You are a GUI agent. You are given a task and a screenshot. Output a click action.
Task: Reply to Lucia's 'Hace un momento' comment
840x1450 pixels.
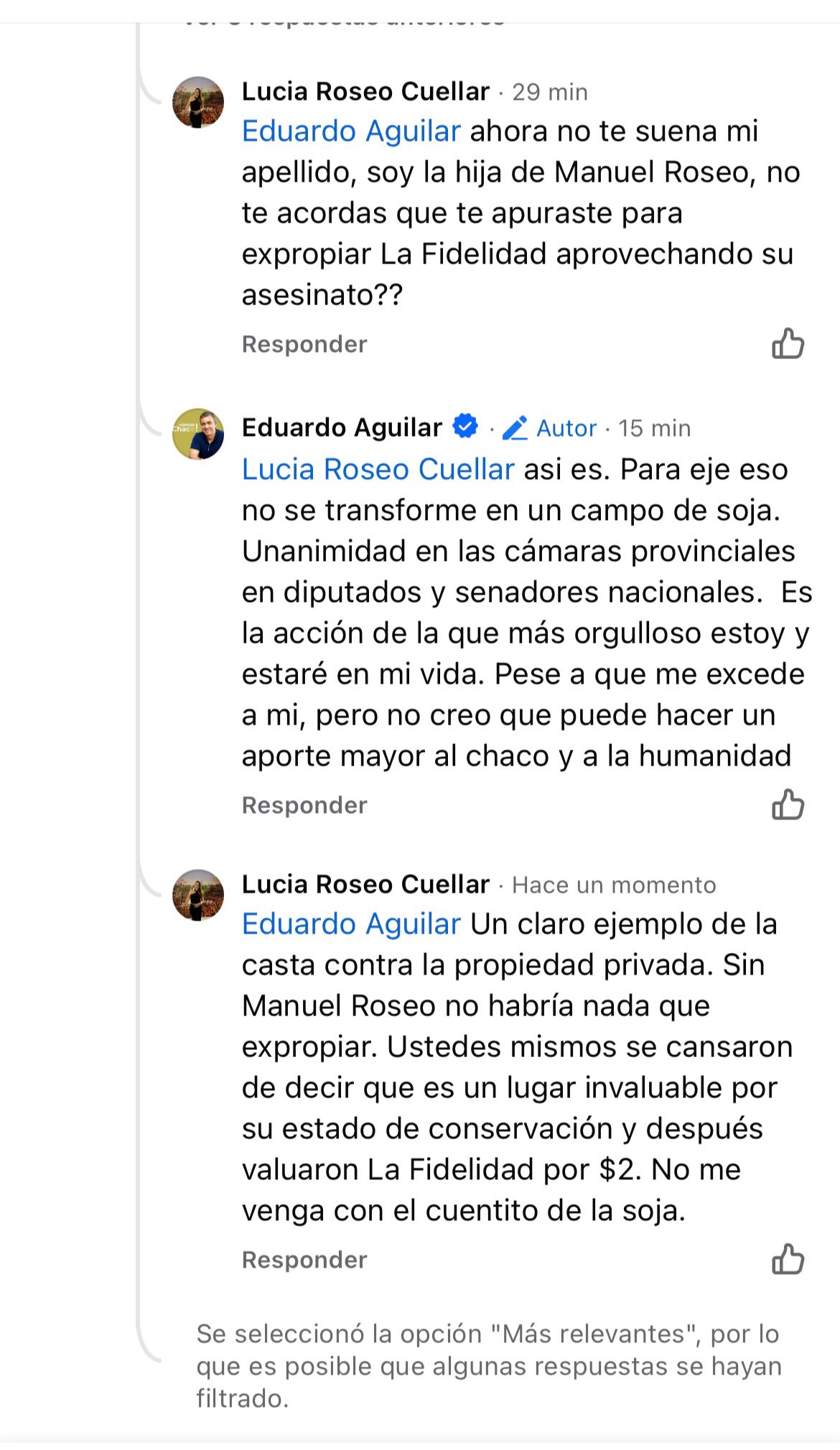coord(304,1260)
